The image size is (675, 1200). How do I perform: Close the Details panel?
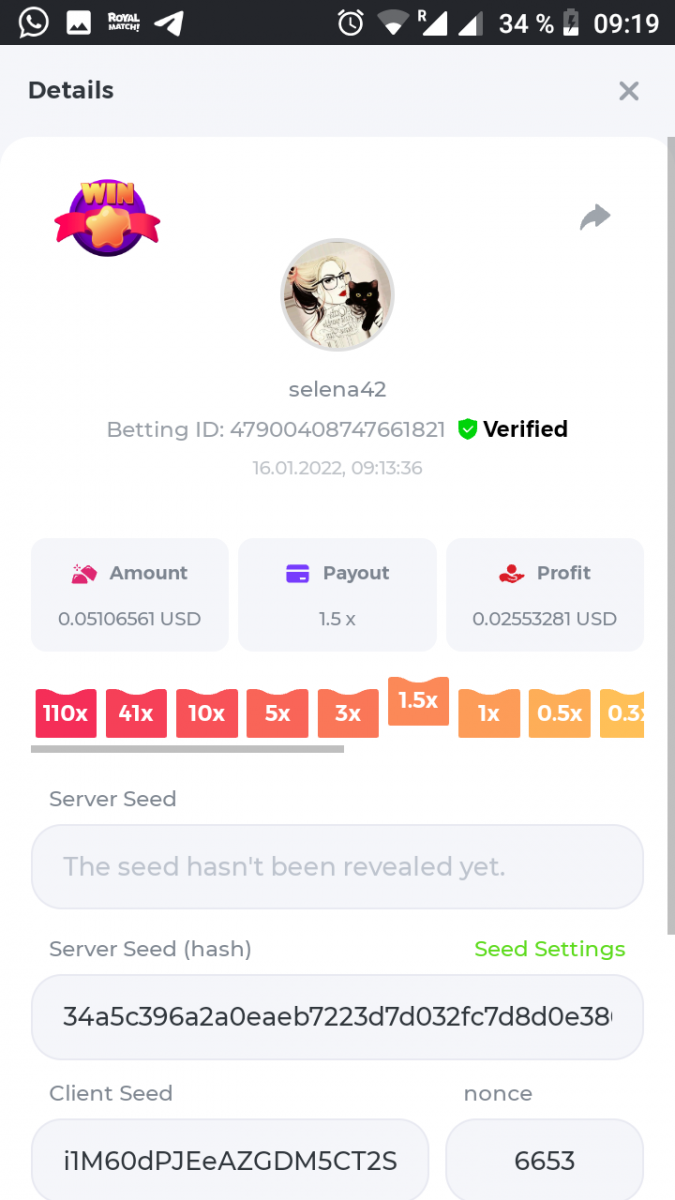click(x=628, y=91)
